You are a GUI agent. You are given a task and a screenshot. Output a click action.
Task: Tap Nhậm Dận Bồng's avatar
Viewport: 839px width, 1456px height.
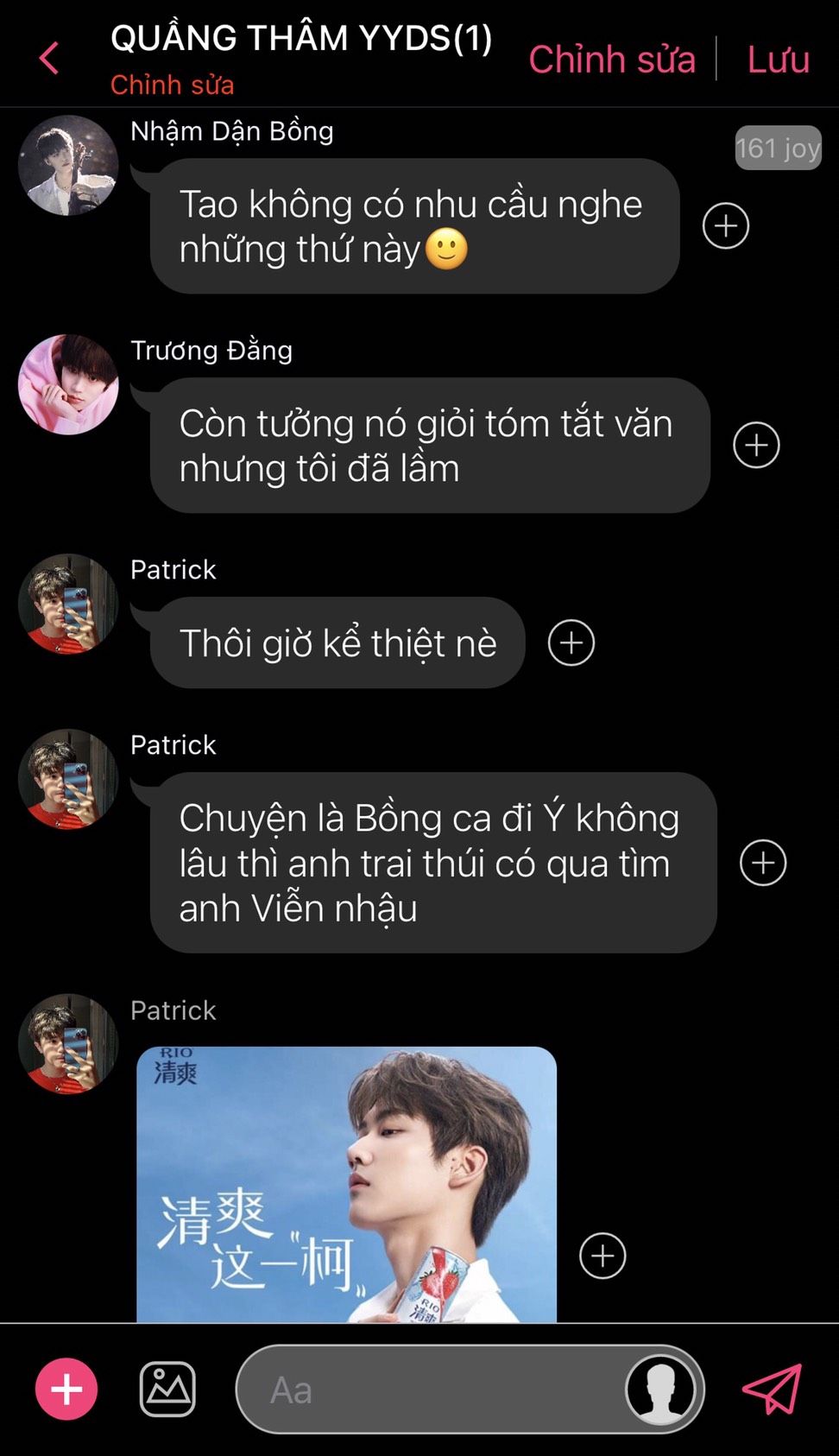68,166
